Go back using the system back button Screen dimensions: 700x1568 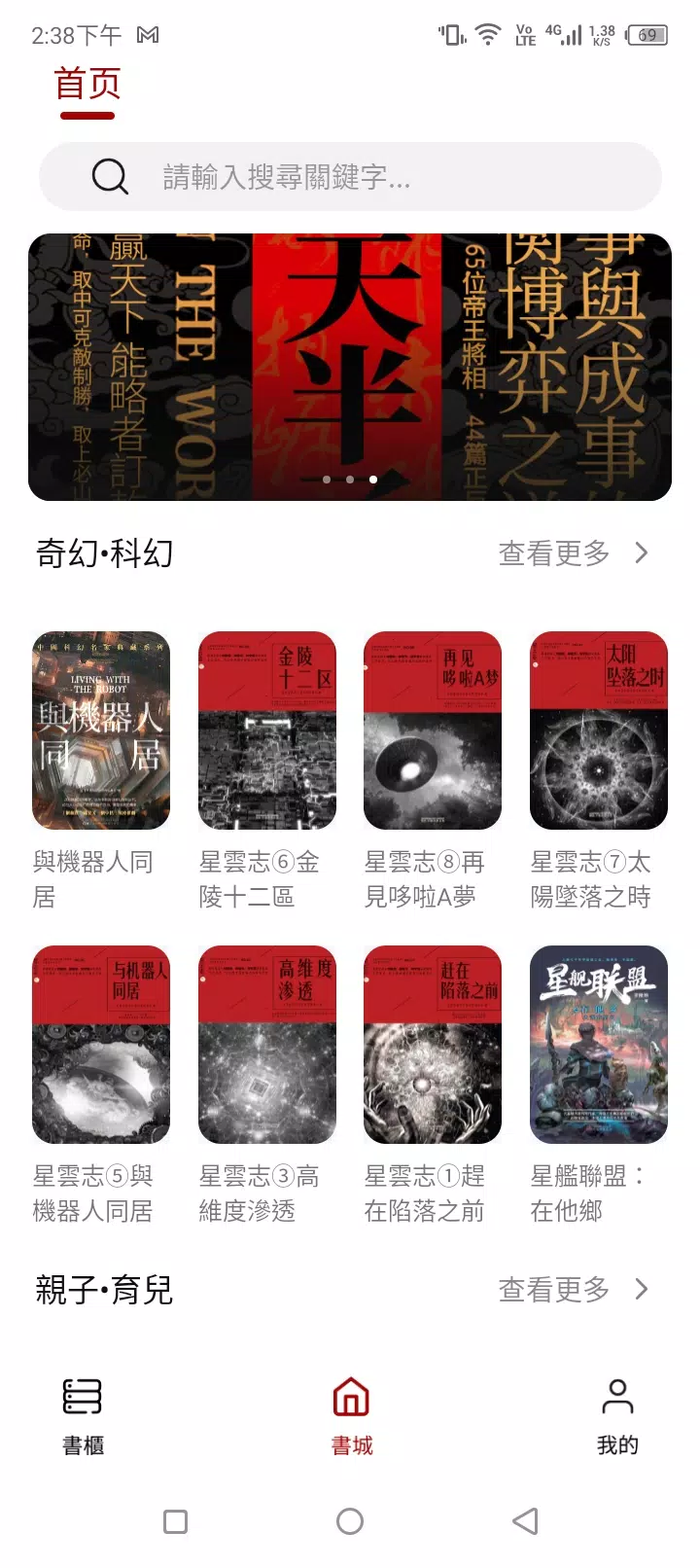click(x=525, y=1521)
